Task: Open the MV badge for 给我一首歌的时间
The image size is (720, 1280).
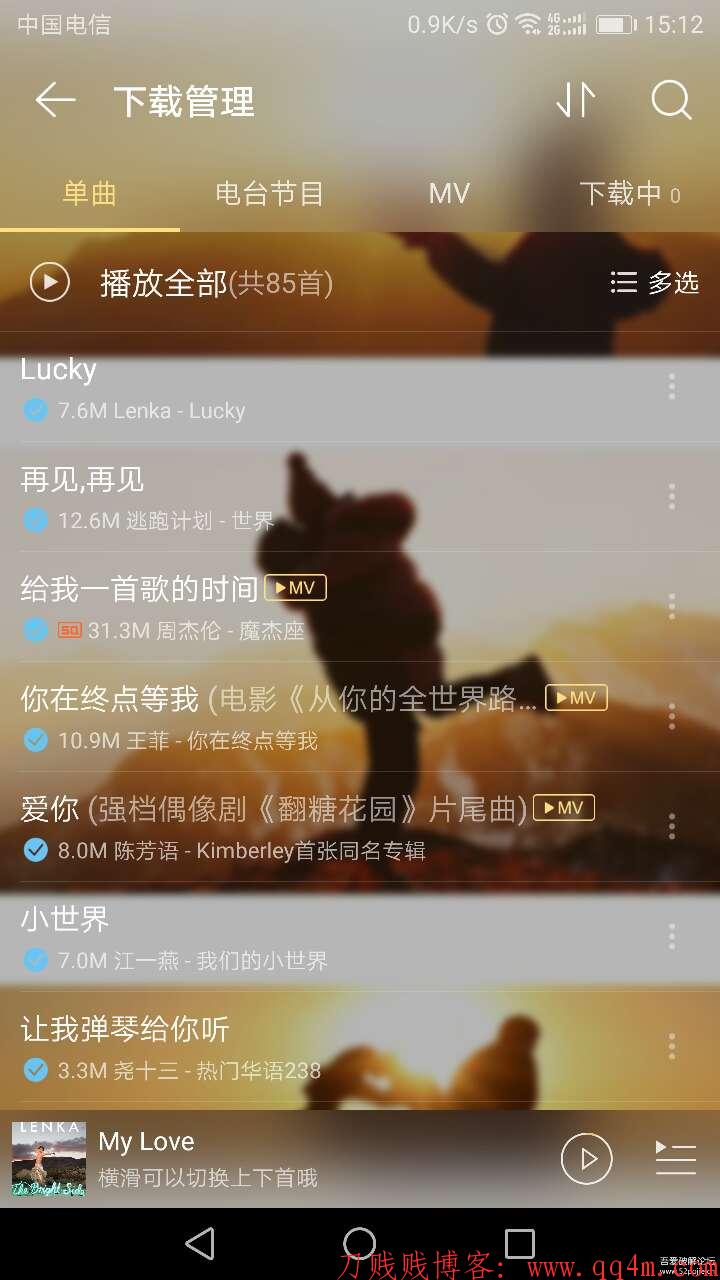Action: point(295,588)
